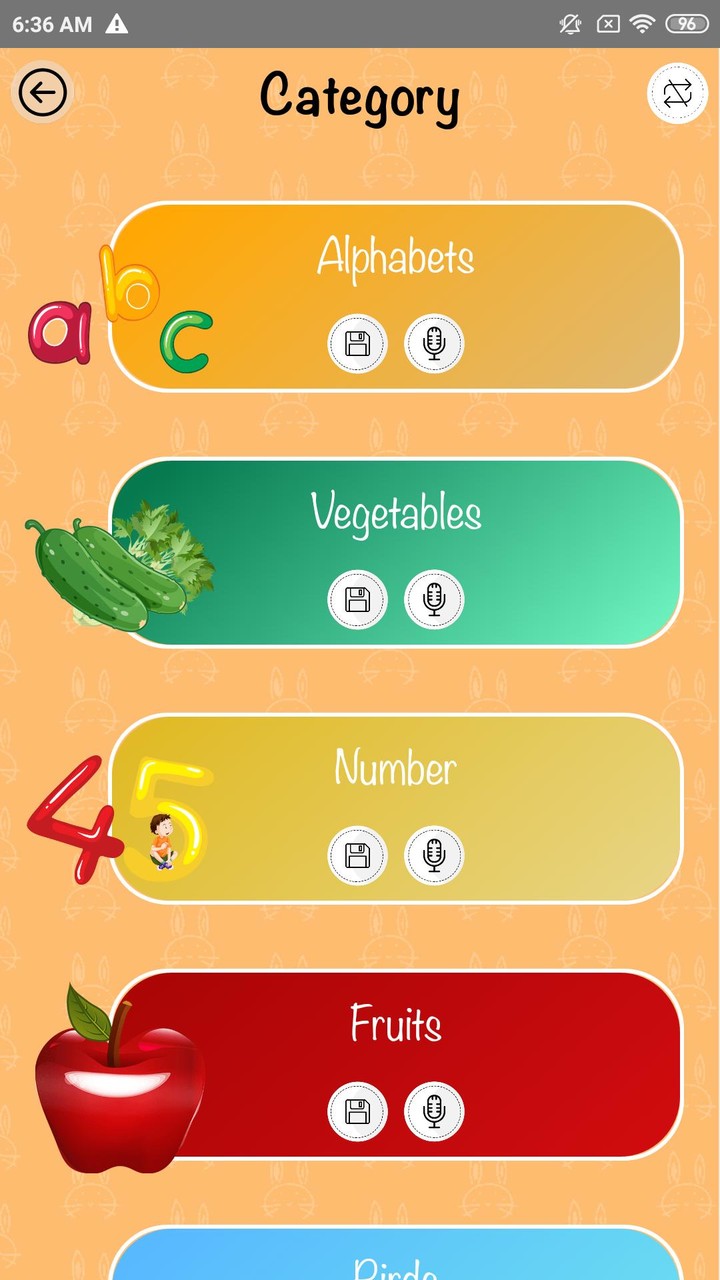
Task: Tap the shuffle icon at top right
Action: 677,93
